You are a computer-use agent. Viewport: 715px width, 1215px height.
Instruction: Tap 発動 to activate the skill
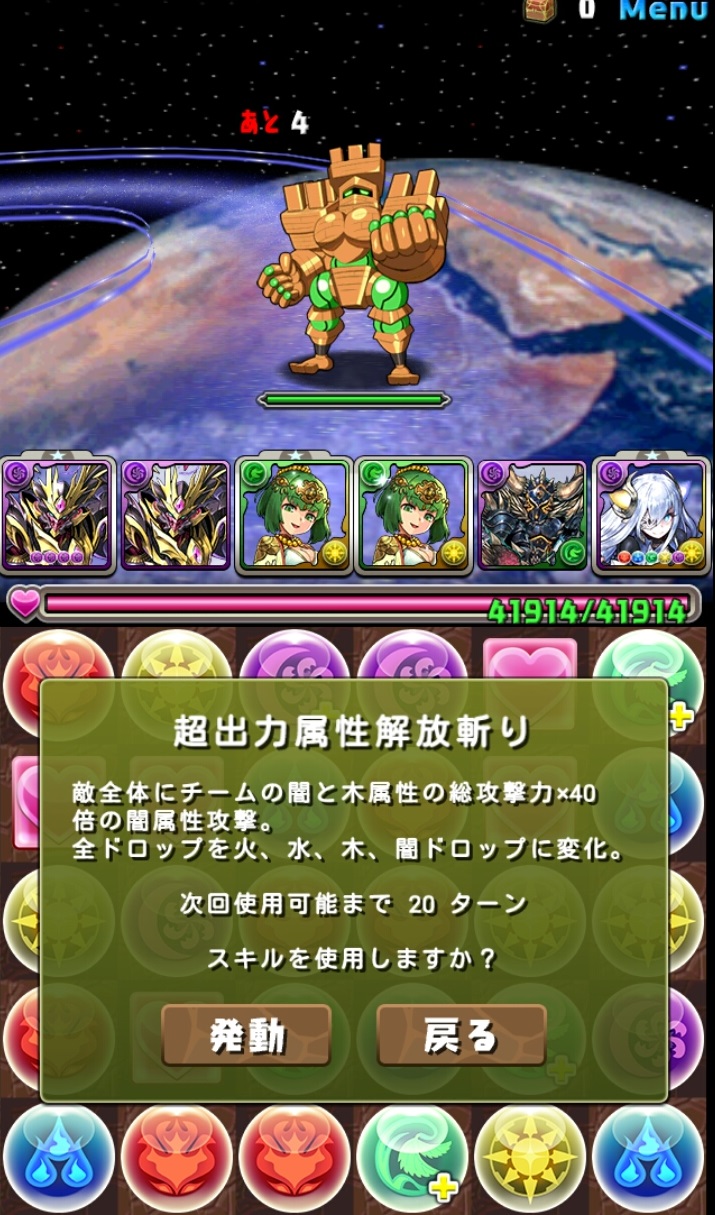coord(246,1036)
